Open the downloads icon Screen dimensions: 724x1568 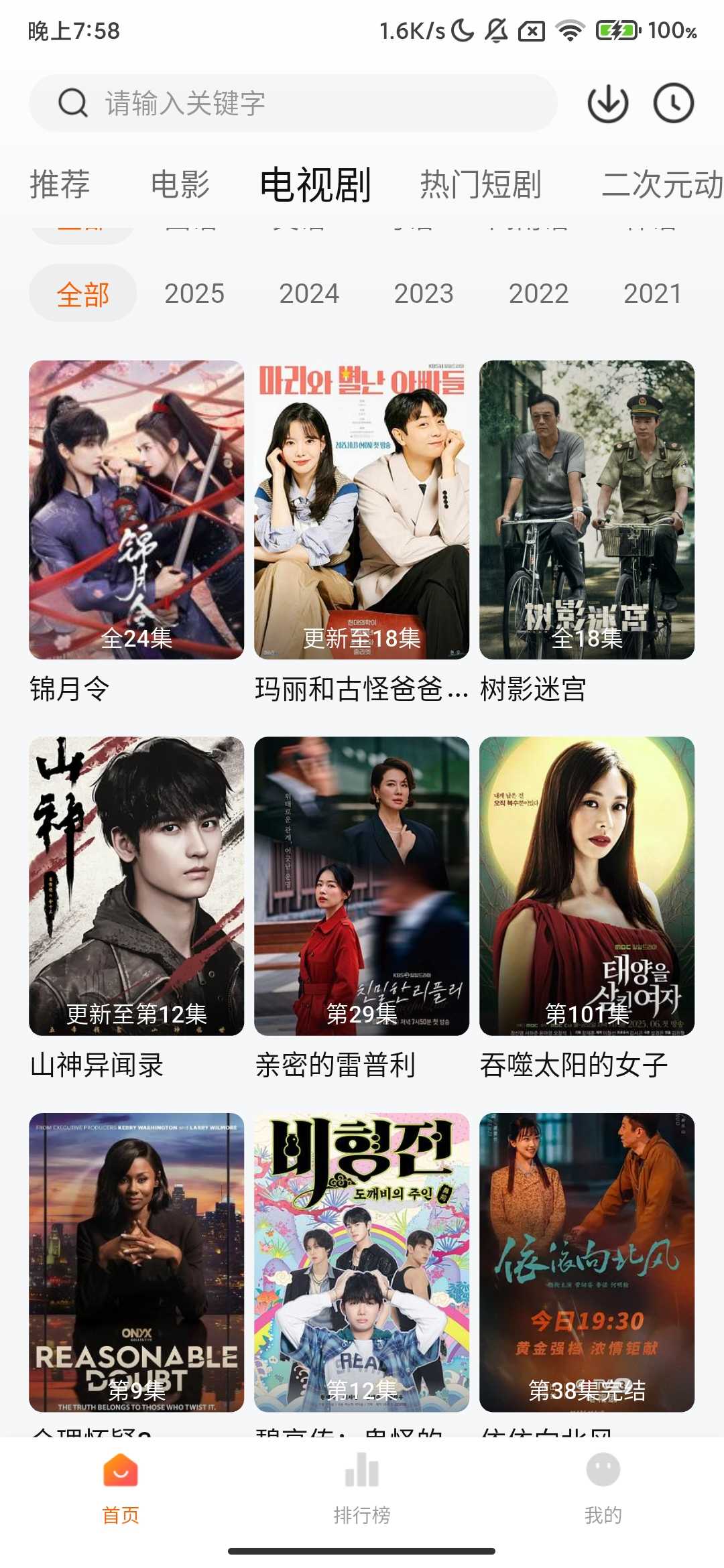pyautogui.click(x=607, y=103)
